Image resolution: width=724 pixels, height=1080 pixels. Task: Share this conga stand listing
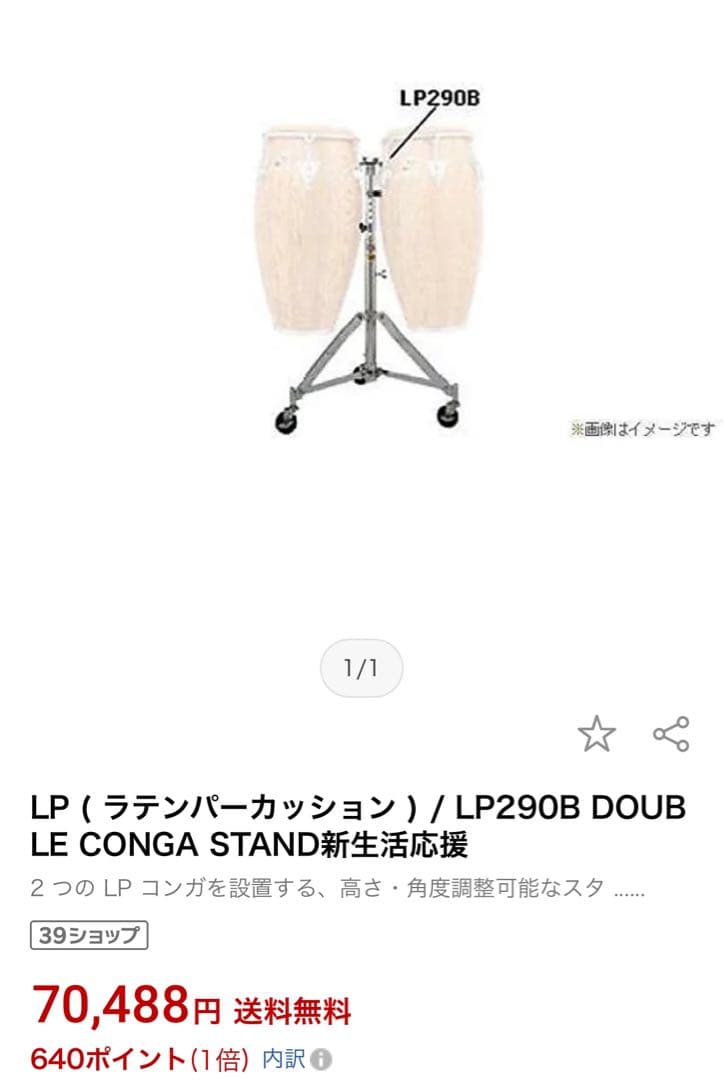click(x=671, y=734)
